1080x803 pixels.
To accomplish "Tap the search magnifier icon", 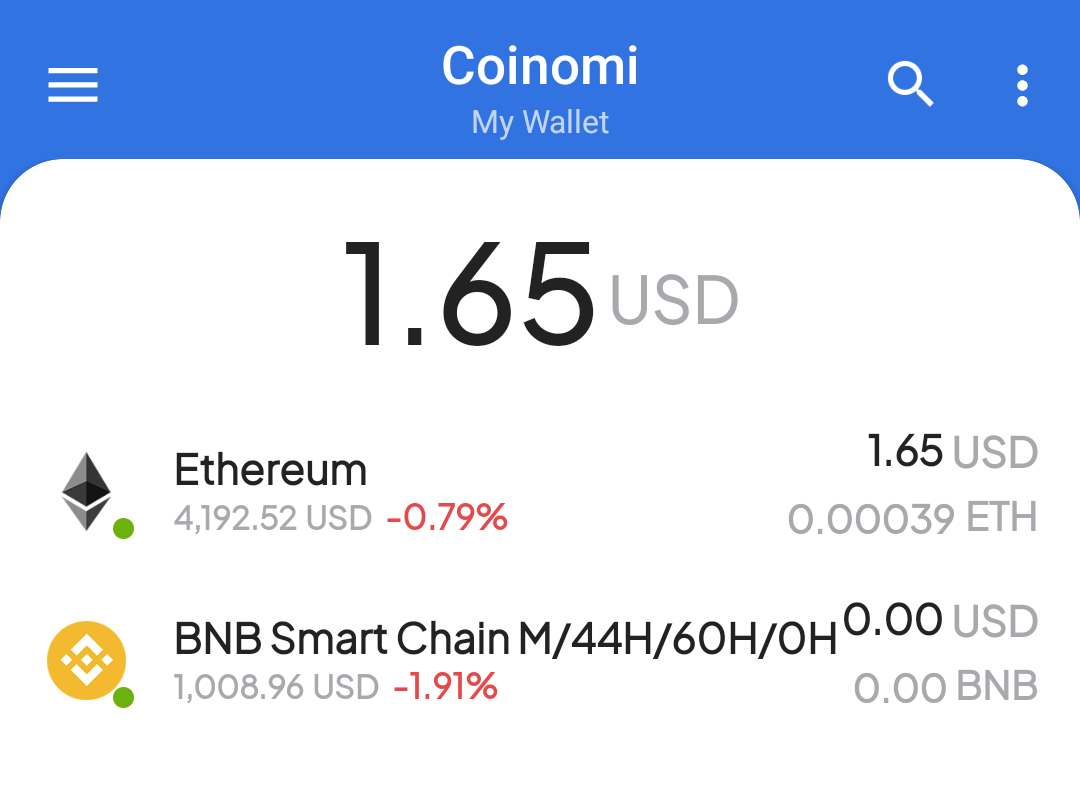I will click(910, 85).
